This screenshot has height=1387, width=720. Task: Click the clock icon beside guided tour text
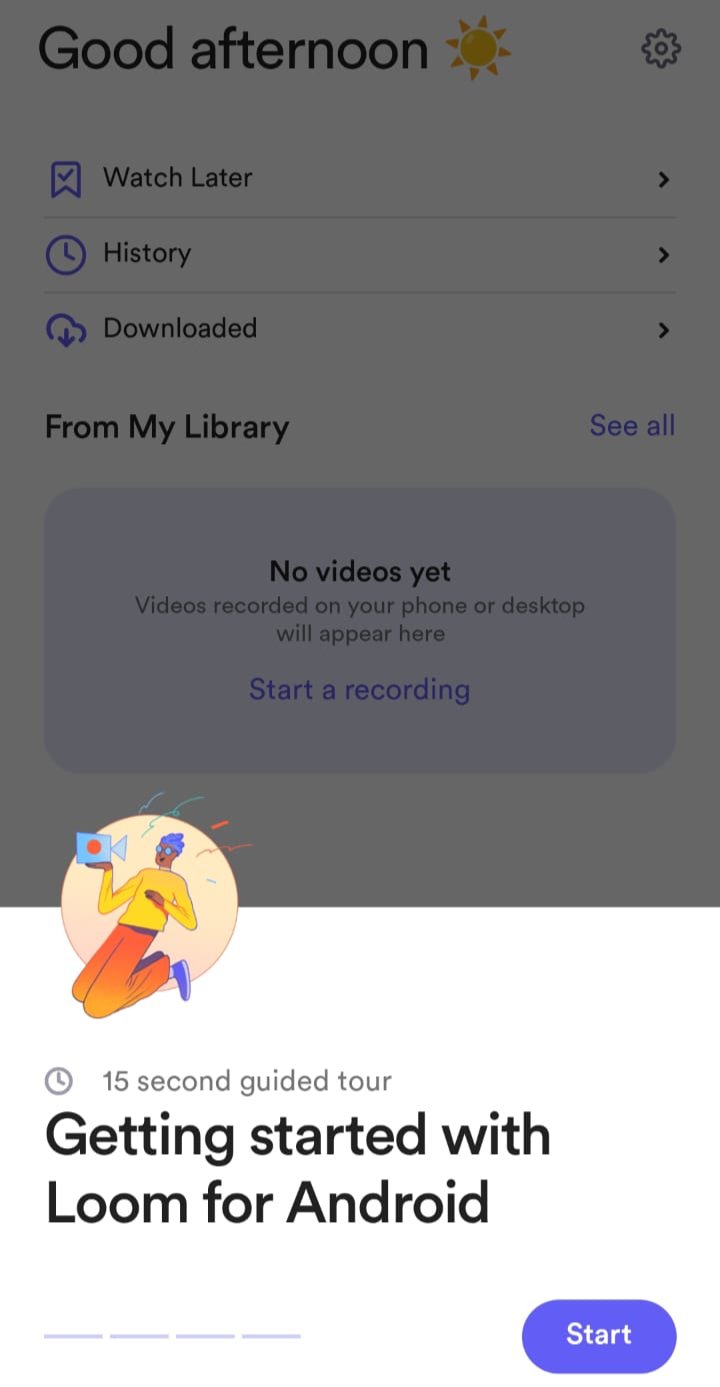[60, 1080]
